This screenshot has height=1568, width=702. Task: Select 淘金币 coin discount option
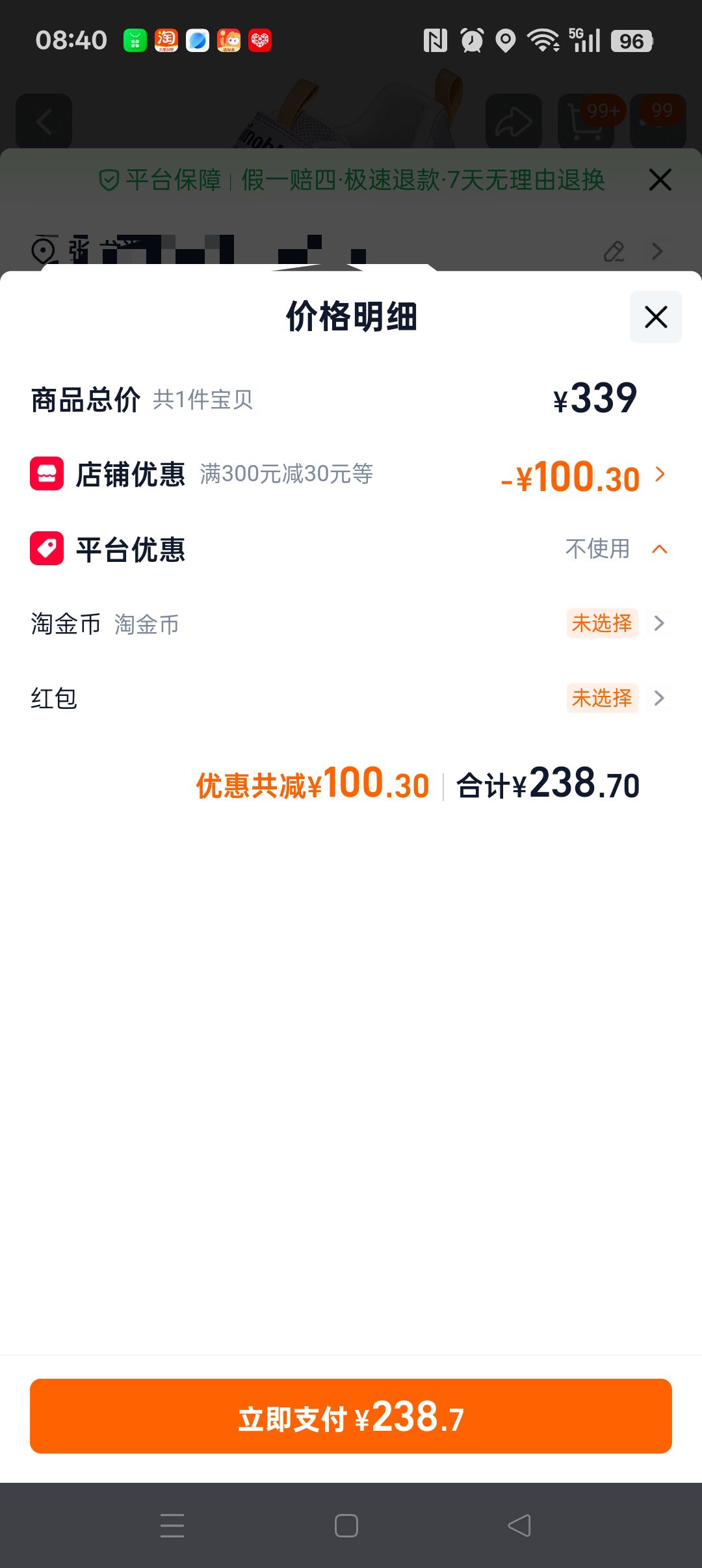[351, 624]
